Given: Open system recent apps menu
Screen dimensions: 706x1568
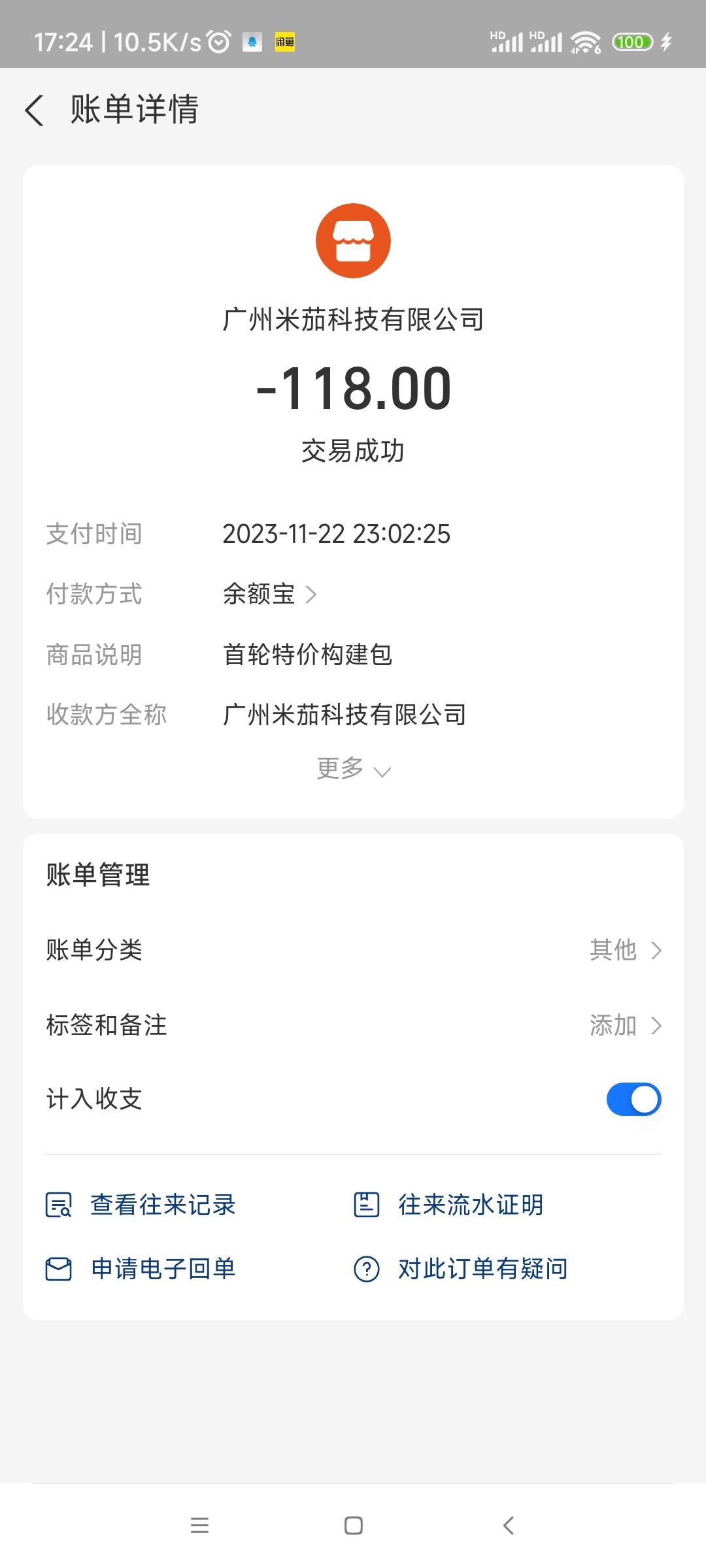Looking at the screenshot, I should tap(199, 1526).
